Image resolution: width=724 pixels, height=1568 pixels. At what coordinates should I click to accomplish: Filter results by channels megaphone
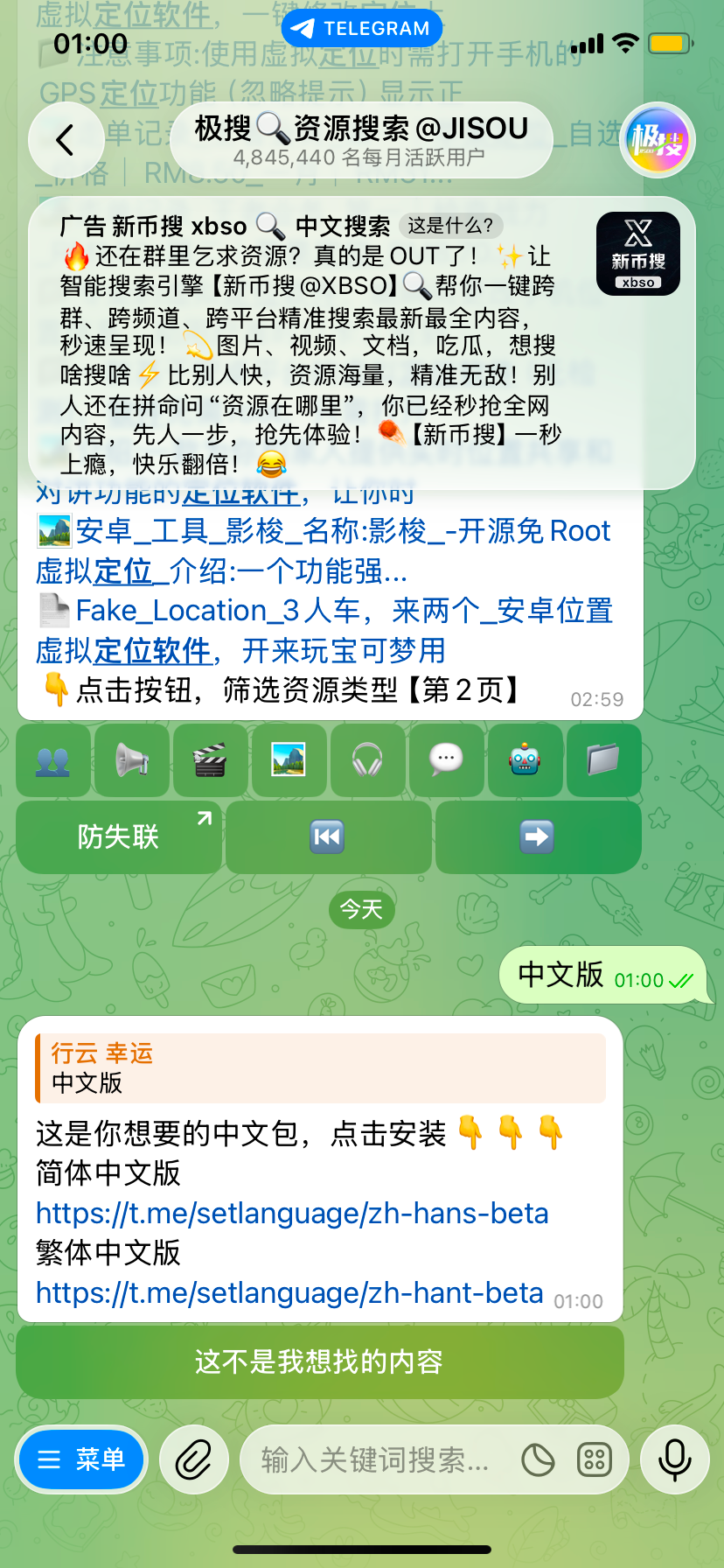coord(132,759)
